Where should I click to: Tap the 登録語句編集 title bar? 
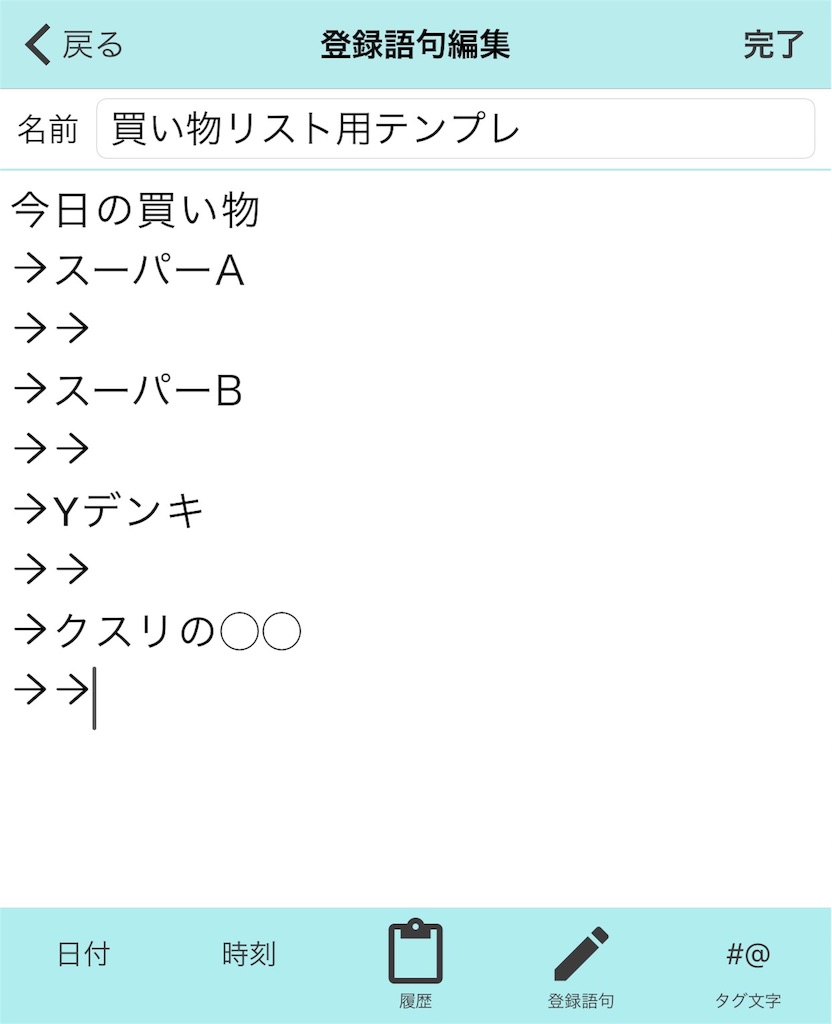coord(416,44)
